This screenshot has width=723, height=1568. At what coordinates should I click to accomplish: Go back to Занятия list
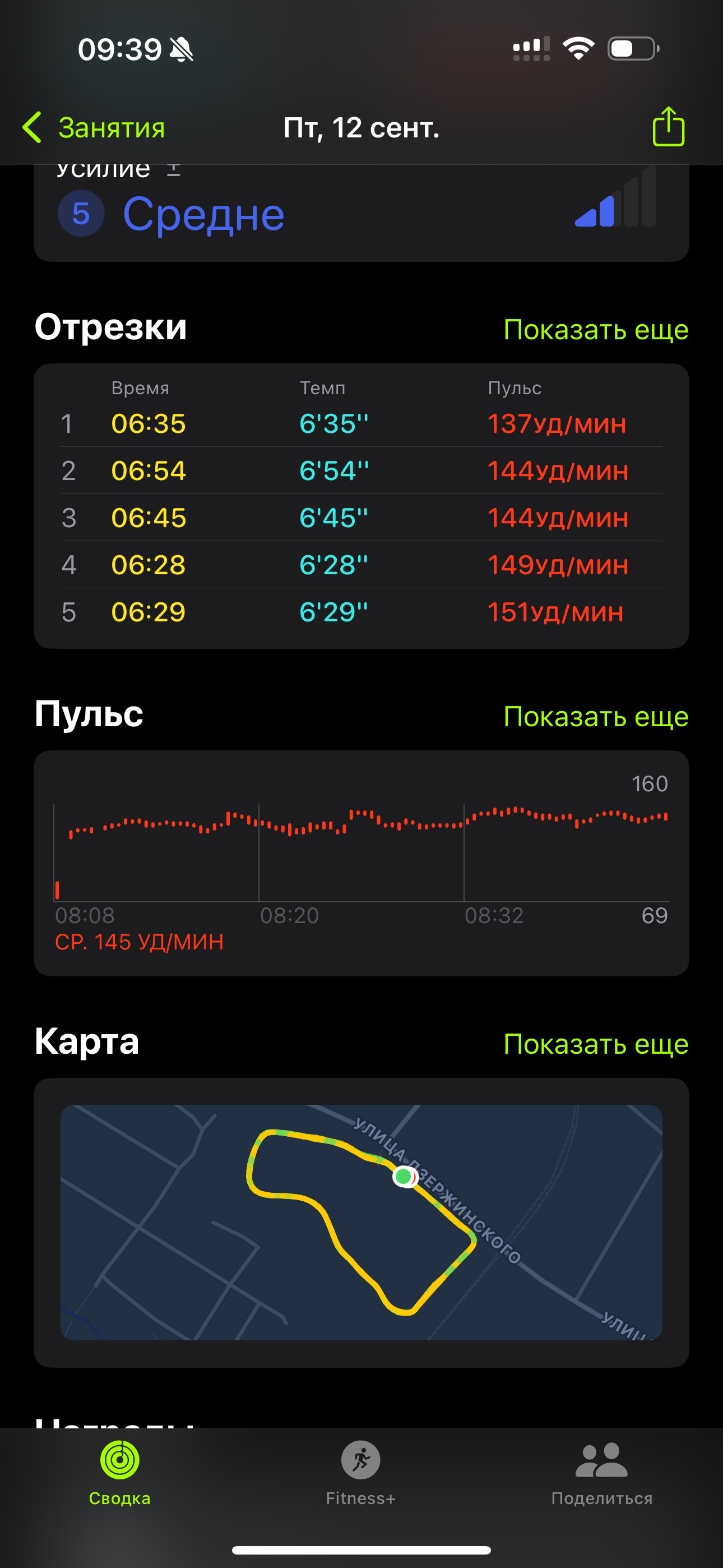93,128
